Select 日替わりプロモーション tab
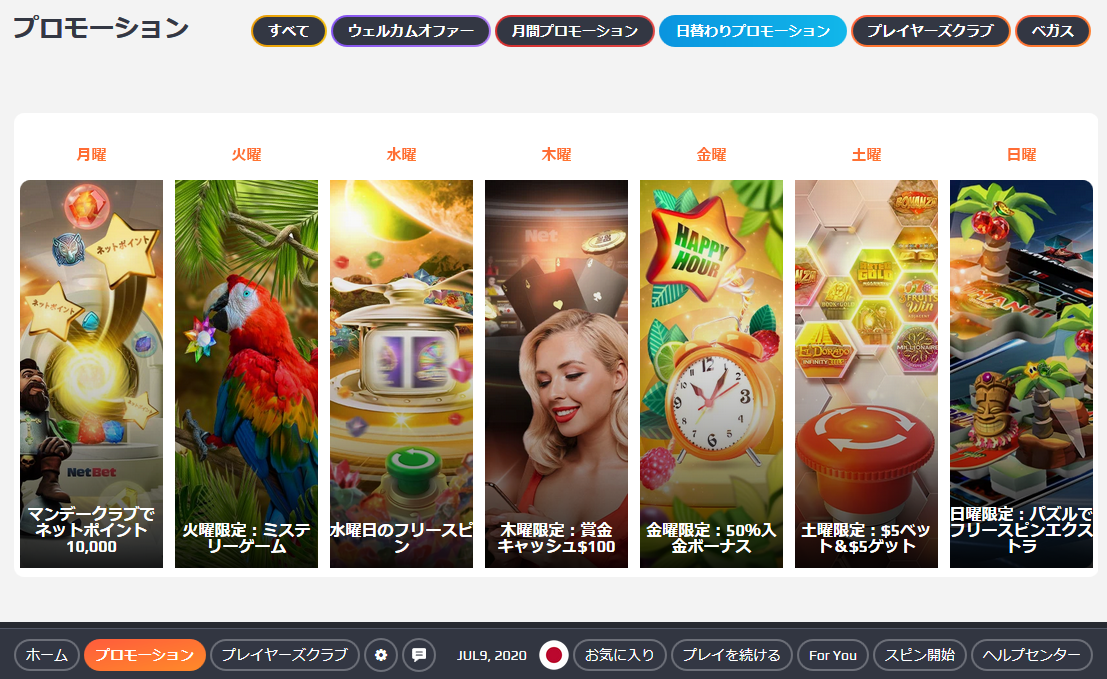Screen dimensions: 1107x679 tap(752, 31)
